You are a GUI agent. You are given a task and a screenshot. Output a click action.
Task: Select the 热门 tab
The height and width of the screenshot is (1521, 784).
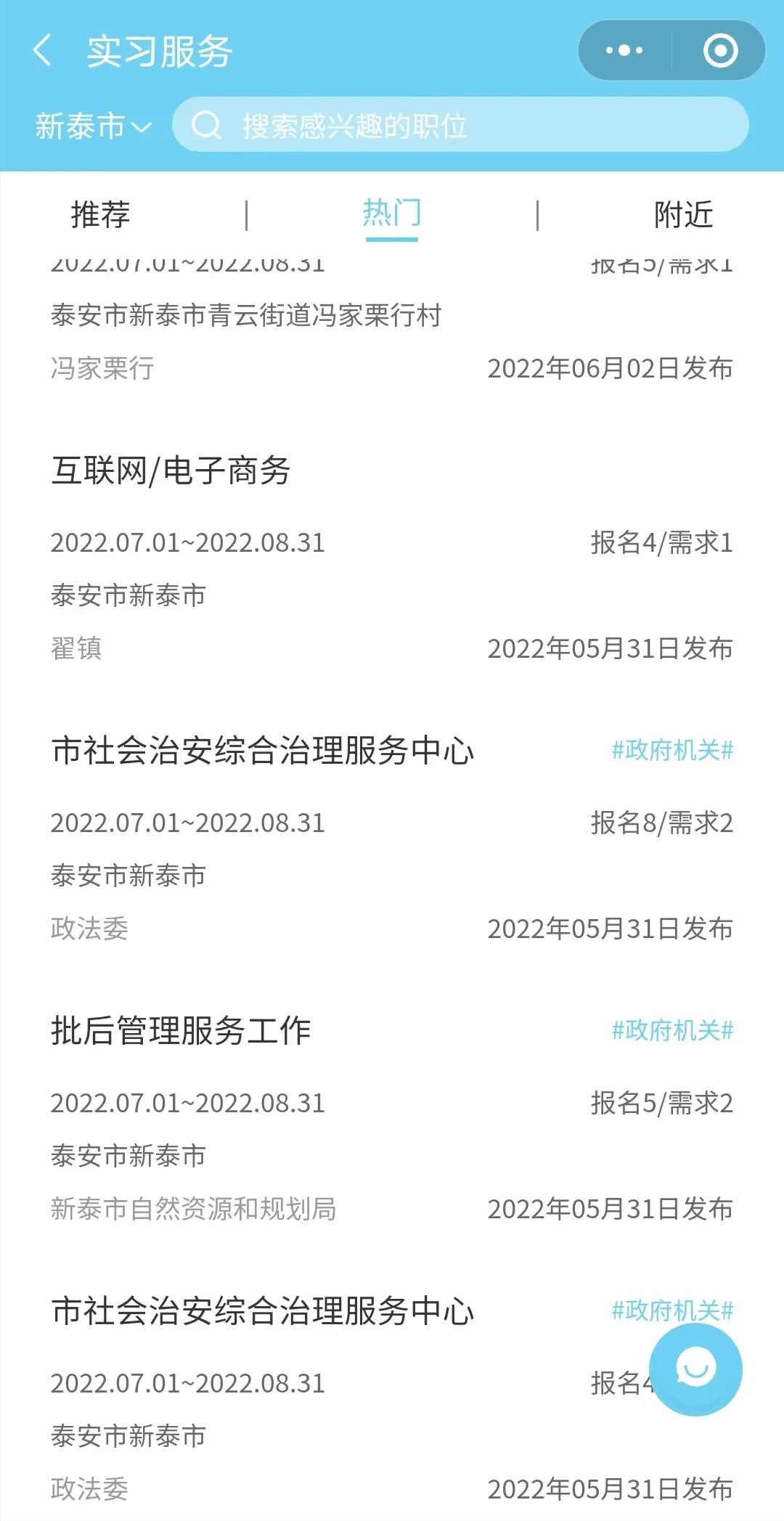pyautogui.click(x=391, y=215)
